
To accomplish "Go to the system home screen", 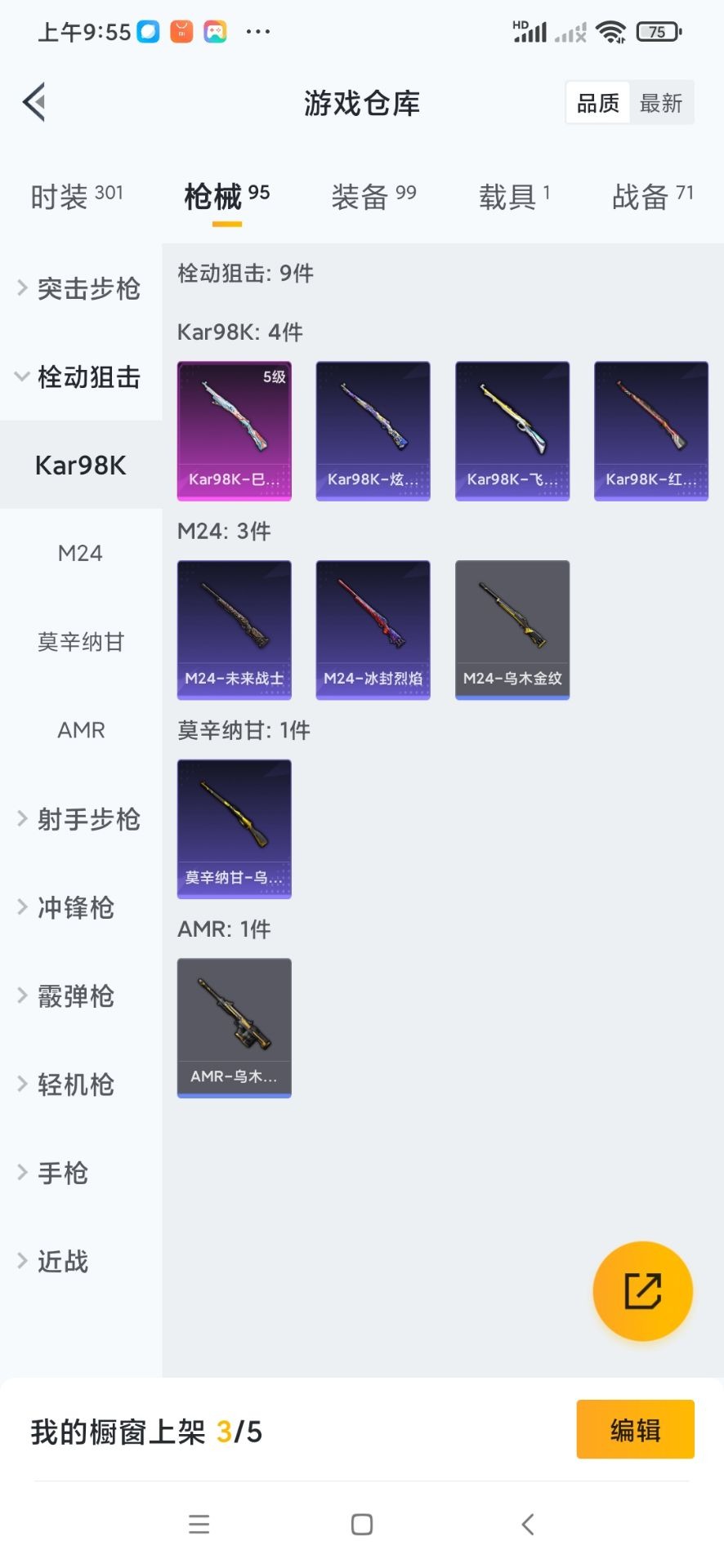I will pyautogui.click(x=362, y=1524).
